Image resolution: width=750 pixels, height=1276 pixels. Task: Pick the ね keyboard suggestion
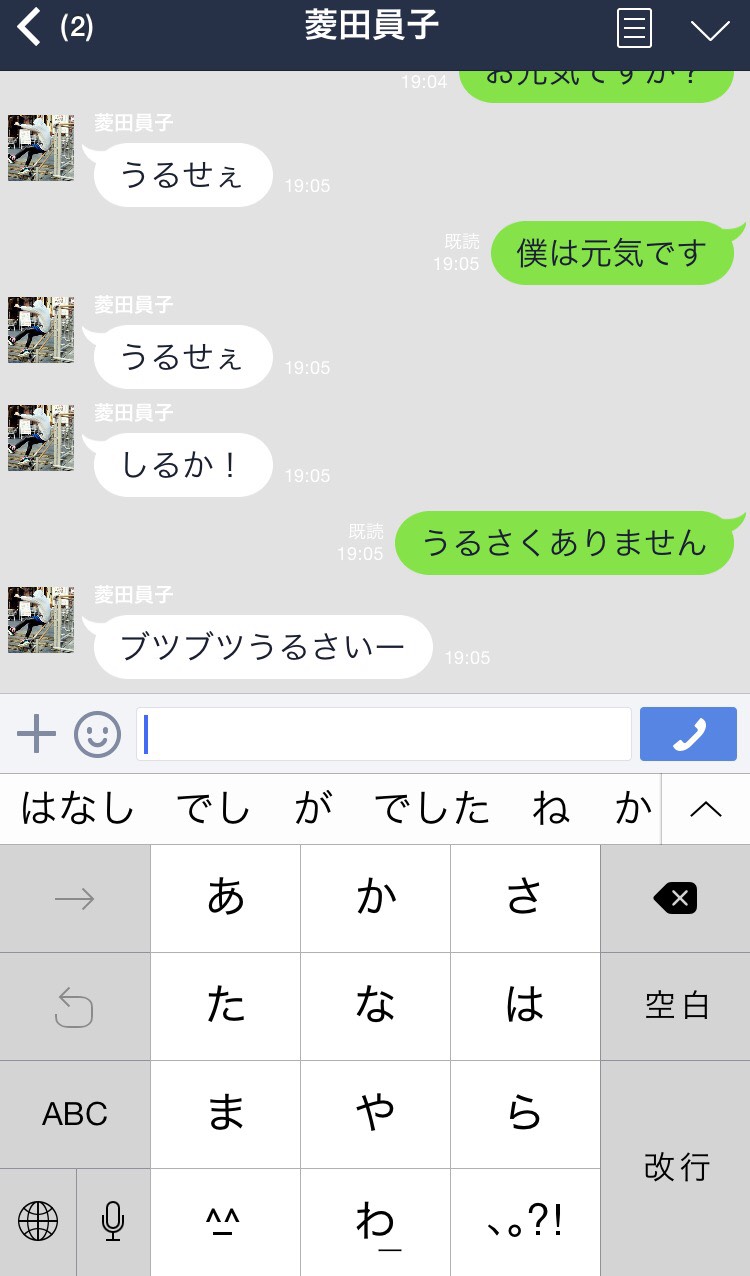550,808
